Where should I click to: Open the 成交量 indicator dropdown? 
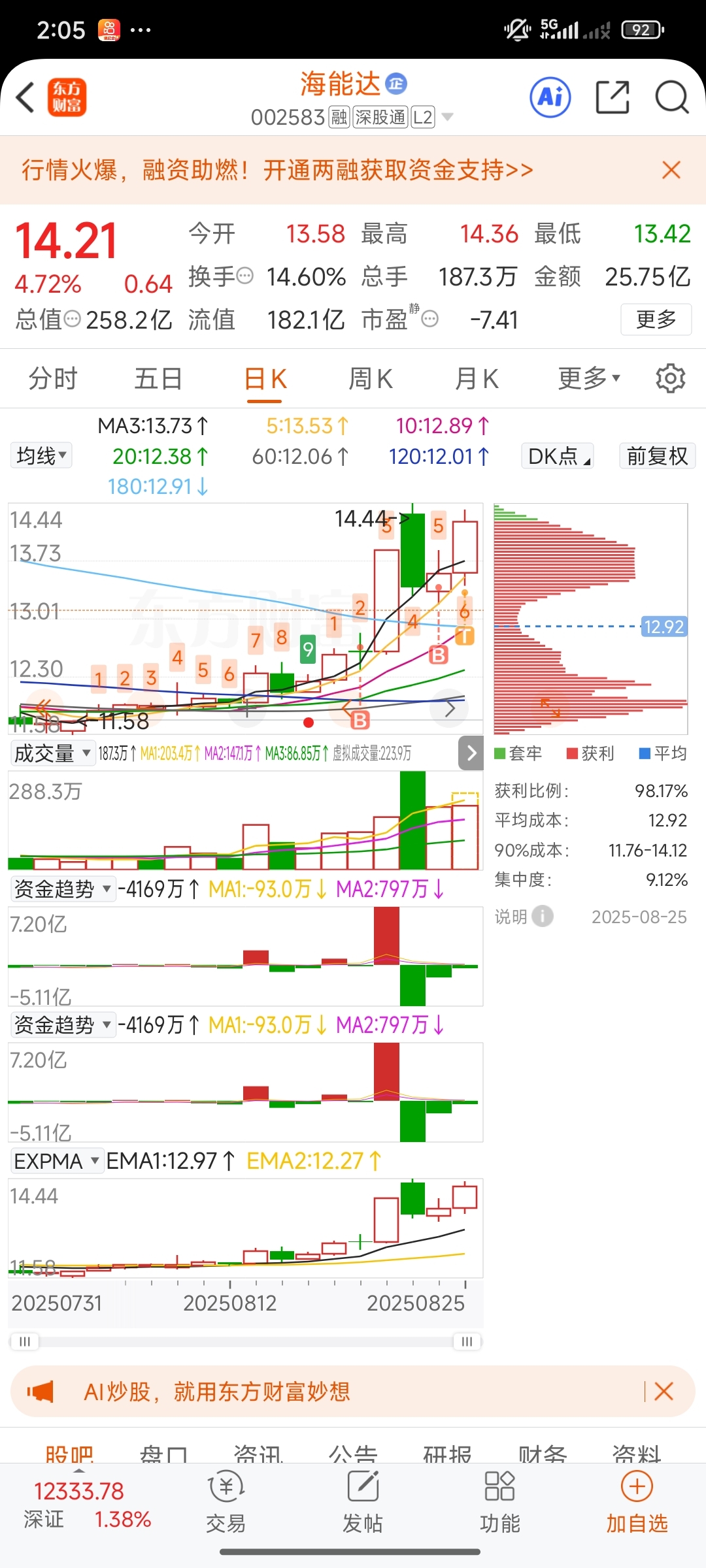coord(52,753)
